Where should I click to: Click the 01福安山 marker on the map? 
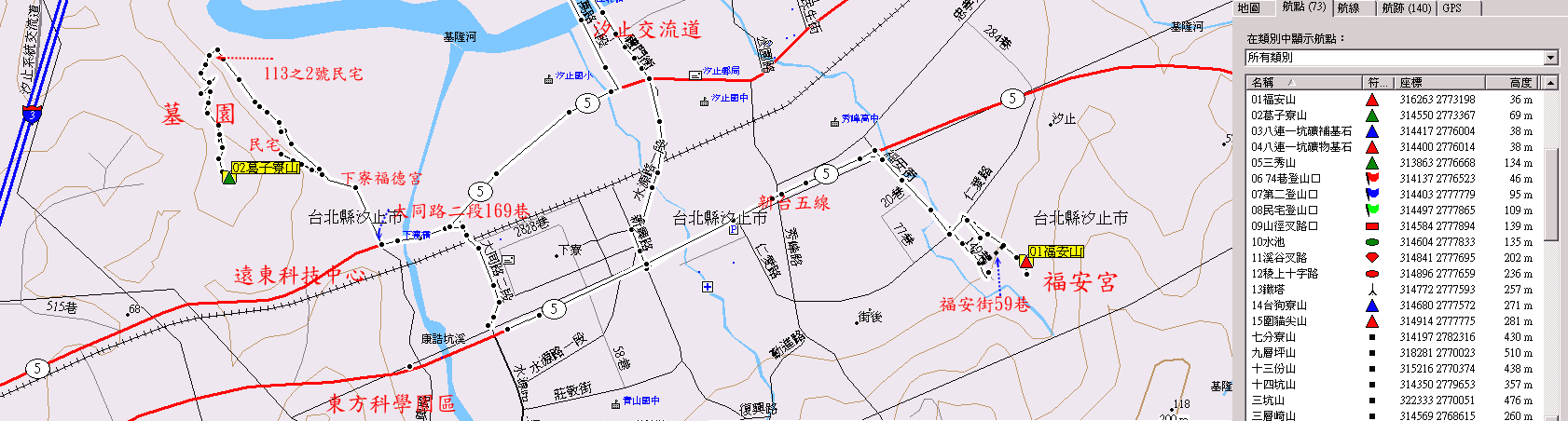click(1026, 263)
